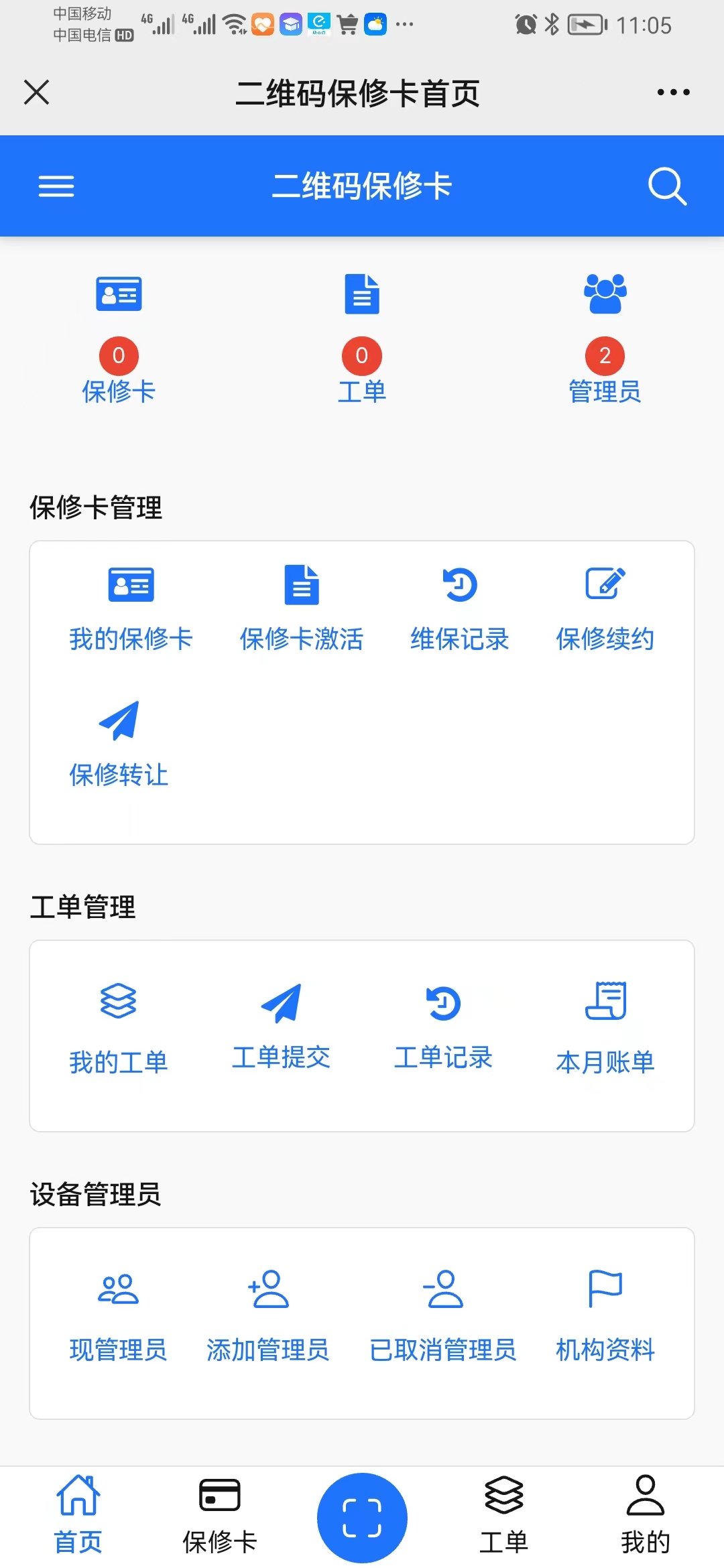
Task: Launch the blue scan button
Action: point(362,1517)
